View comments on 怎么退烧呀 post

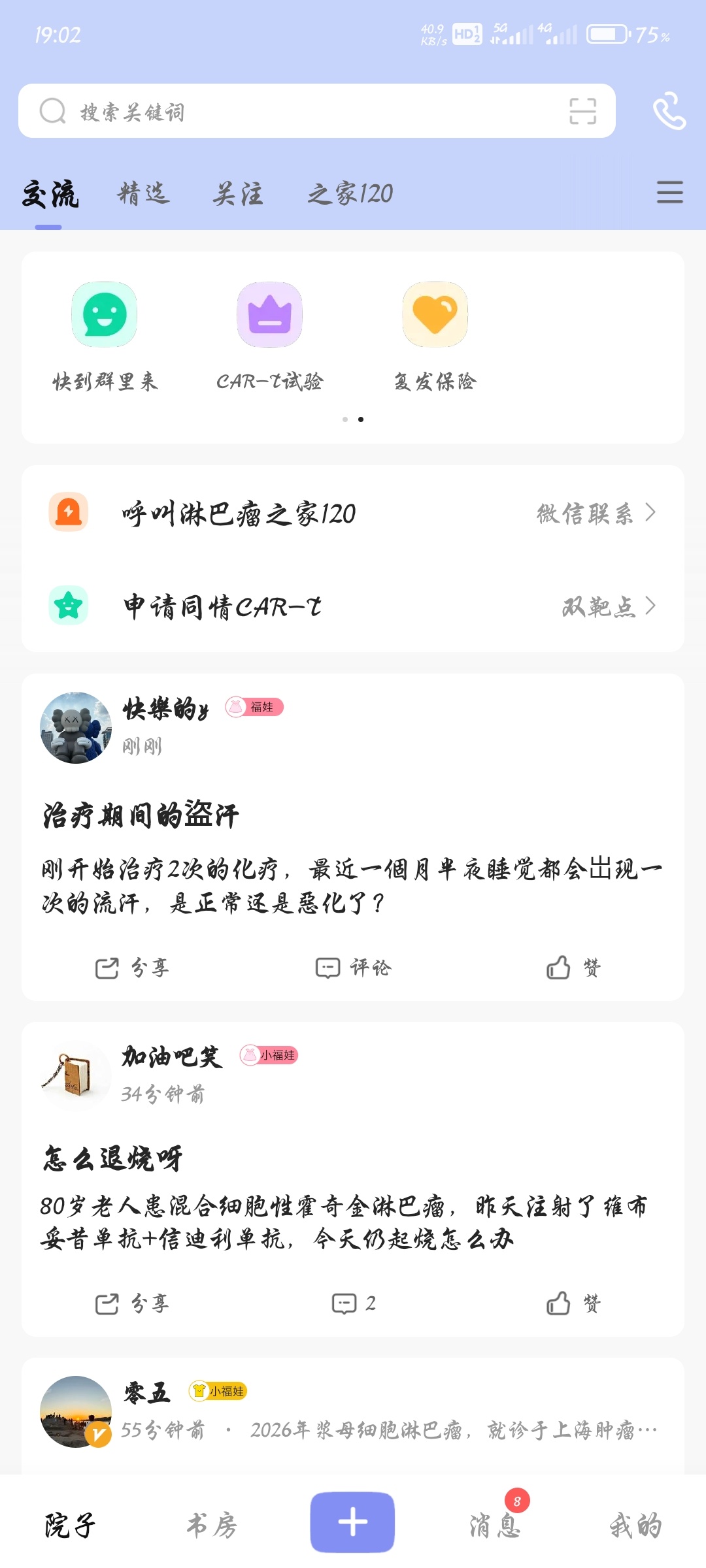coord(353,1303)
